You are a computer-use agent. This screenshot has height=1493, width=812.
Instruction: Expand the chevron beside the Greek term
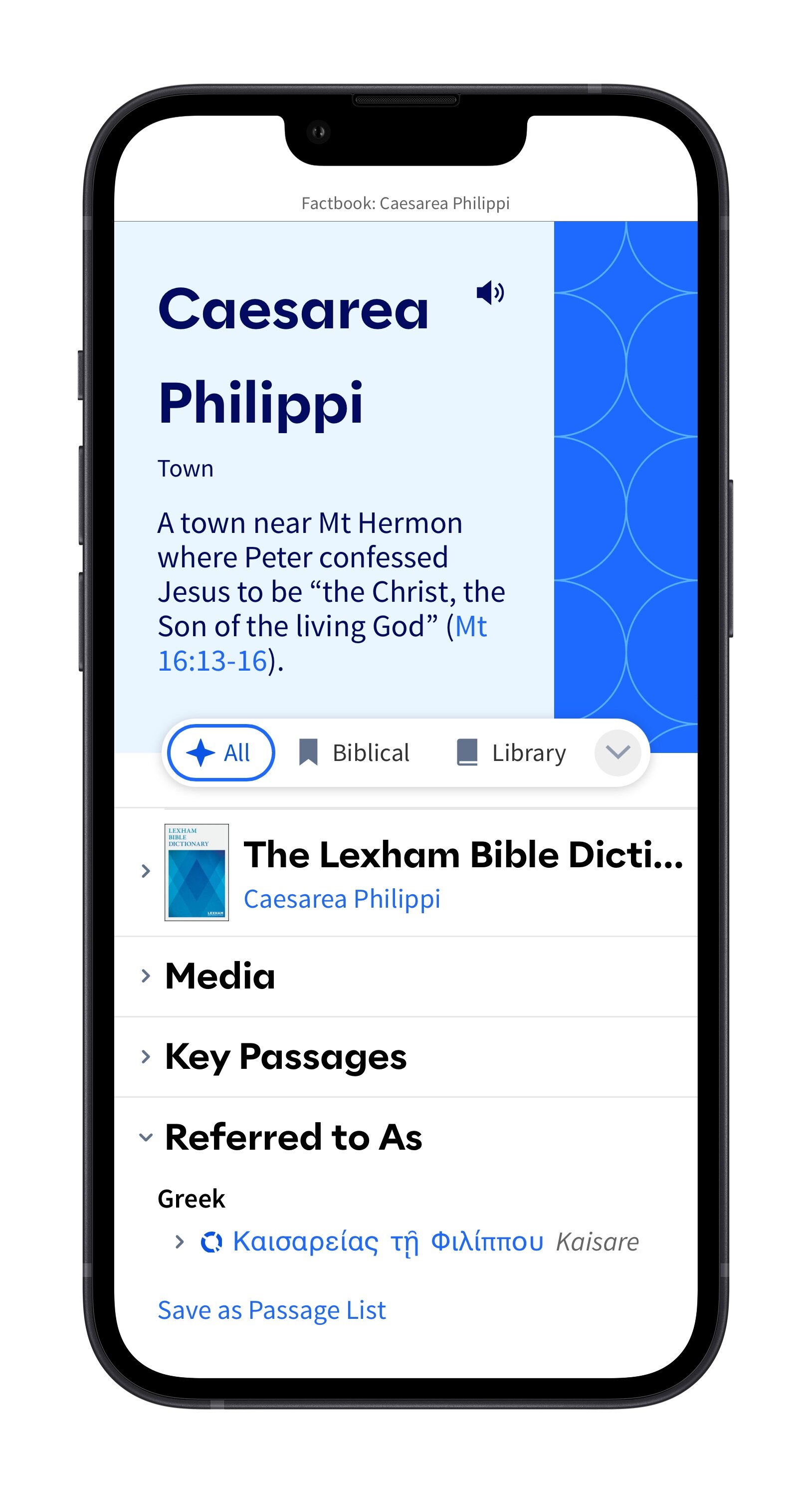180,1242
